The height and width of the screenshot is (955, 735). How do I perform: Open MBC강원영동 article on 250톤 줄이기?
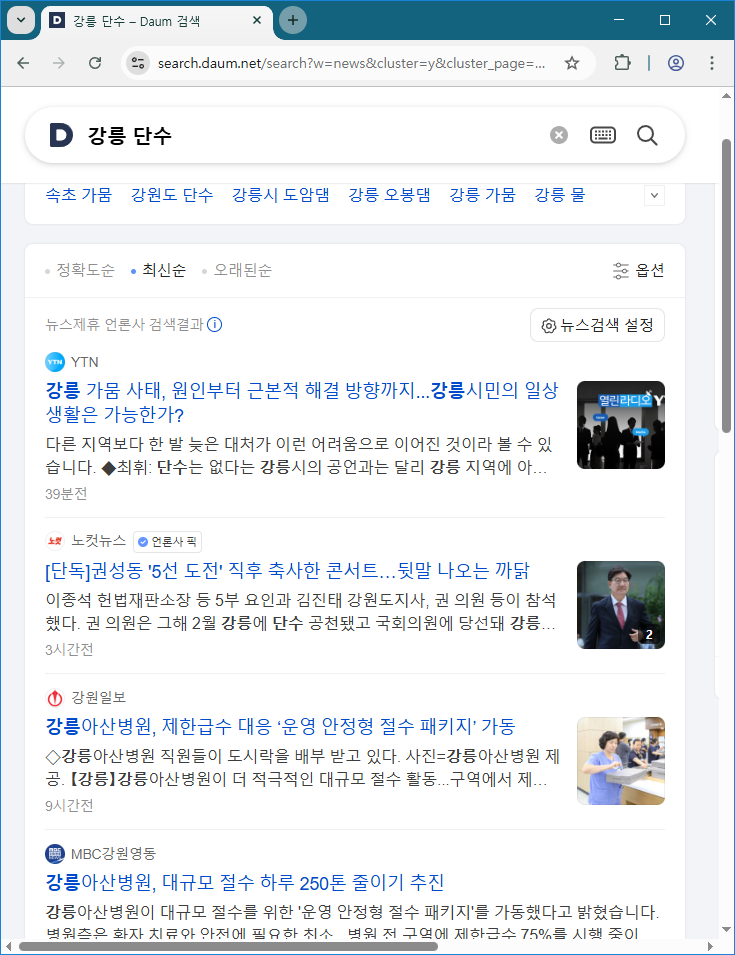245,883
